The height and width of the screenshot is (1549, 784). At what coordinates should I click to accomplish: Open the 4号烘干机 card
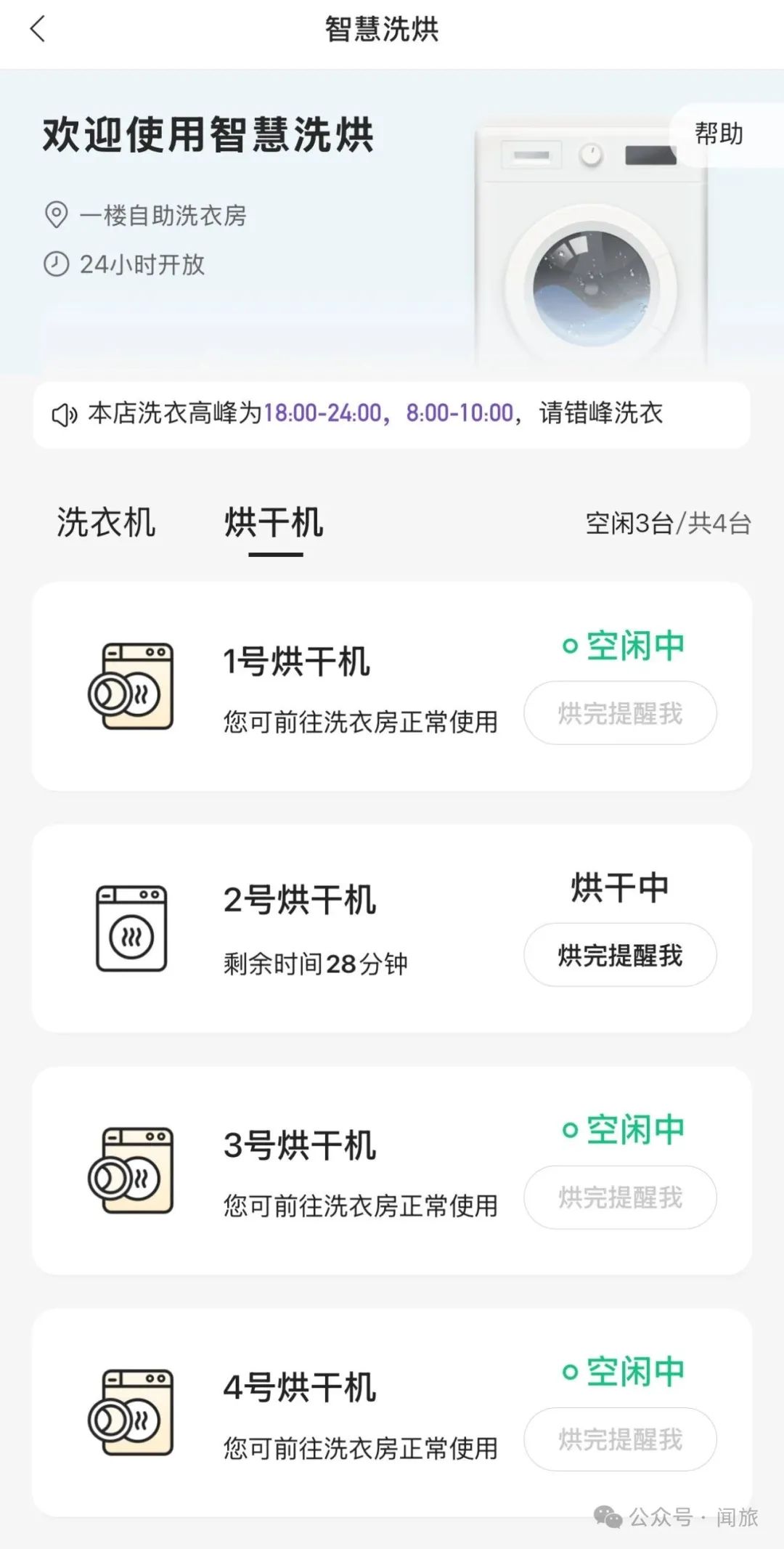392,1413
